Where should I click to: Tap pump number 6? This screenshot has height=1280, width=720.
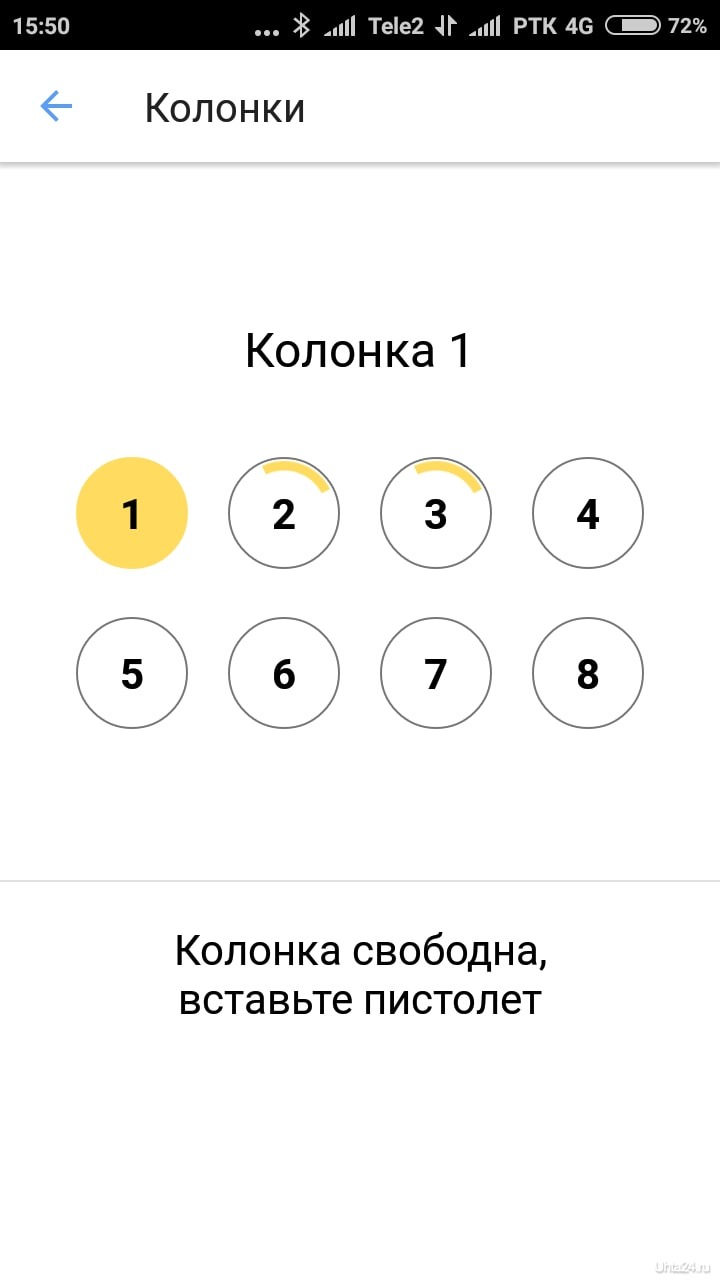coord(284,673)
